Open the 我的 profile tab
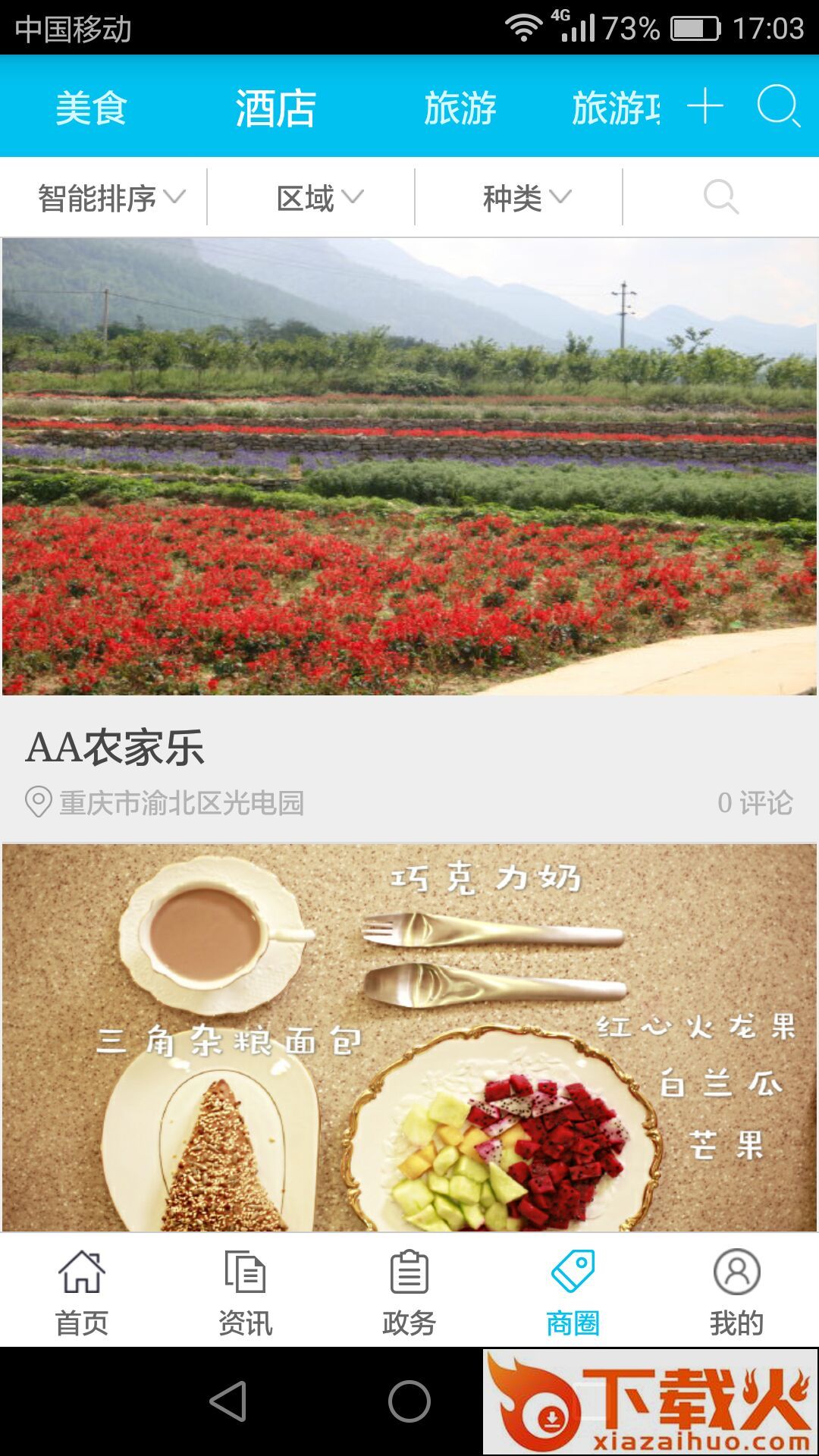The height and width of the screenshot is (1456, 819). [x=737, y=1292]
